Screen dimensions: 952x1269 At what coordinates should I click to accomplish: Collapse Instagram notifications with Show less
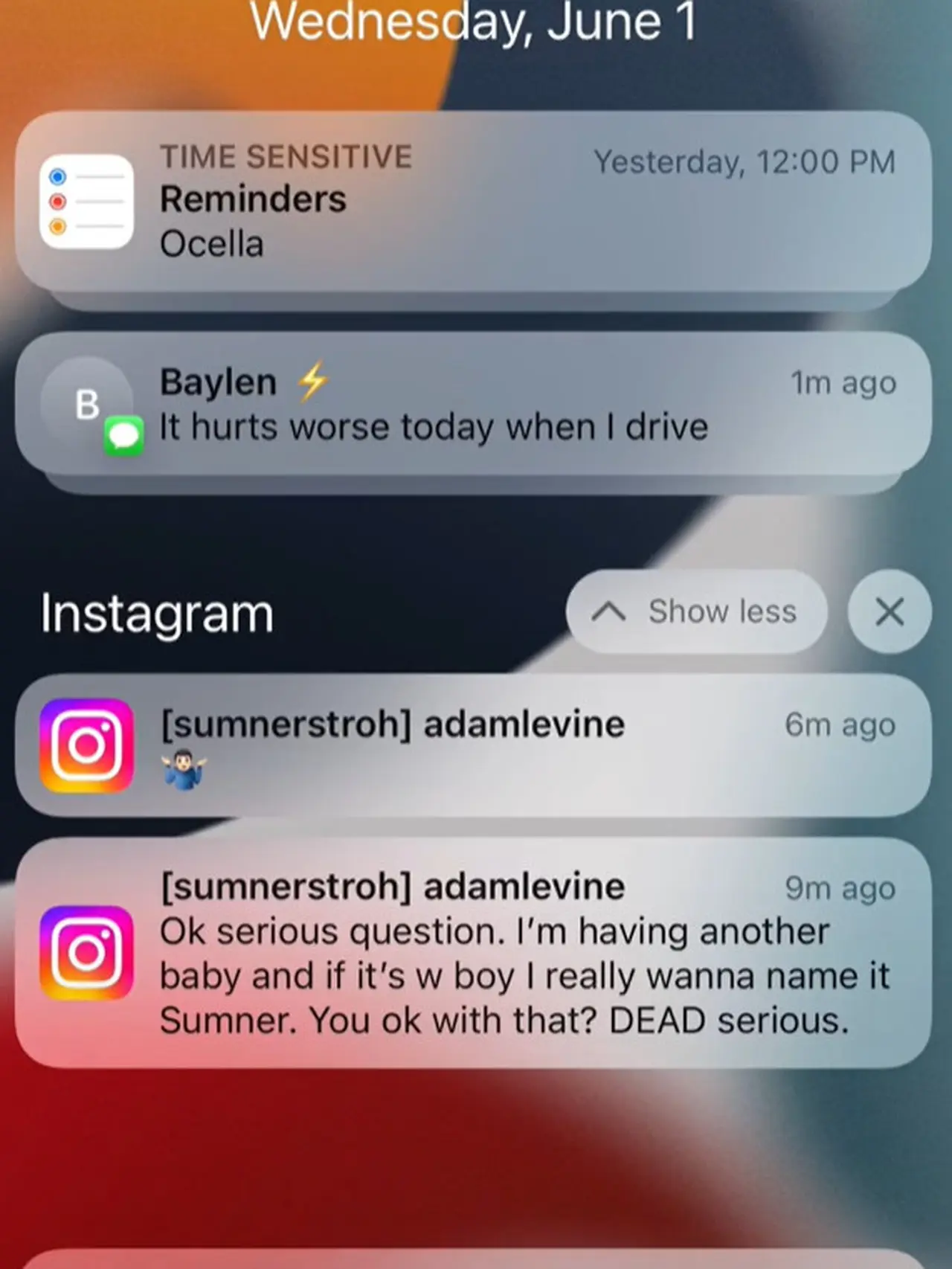pos(696,611)
